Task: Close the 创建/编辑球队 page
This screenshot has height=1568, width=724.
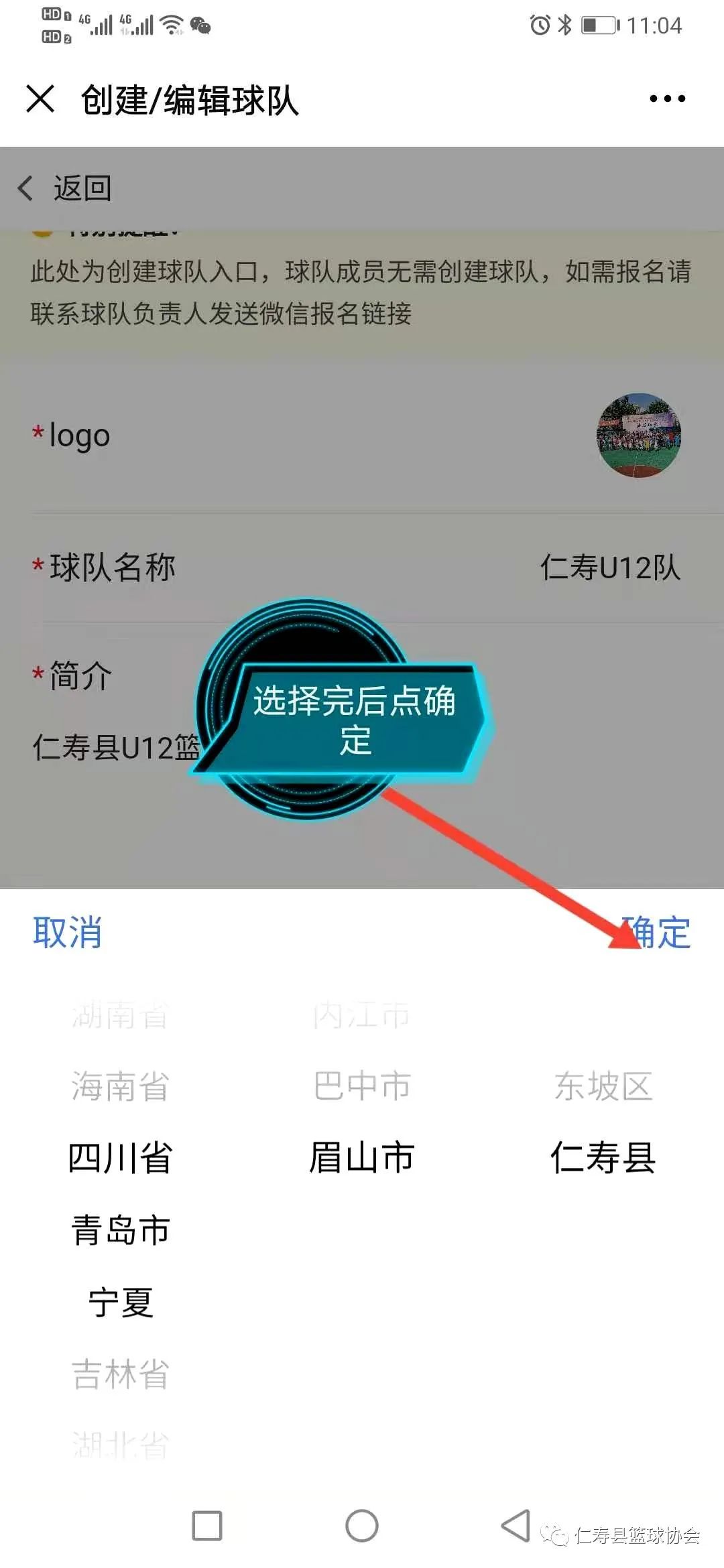Action: coord(40,99)
